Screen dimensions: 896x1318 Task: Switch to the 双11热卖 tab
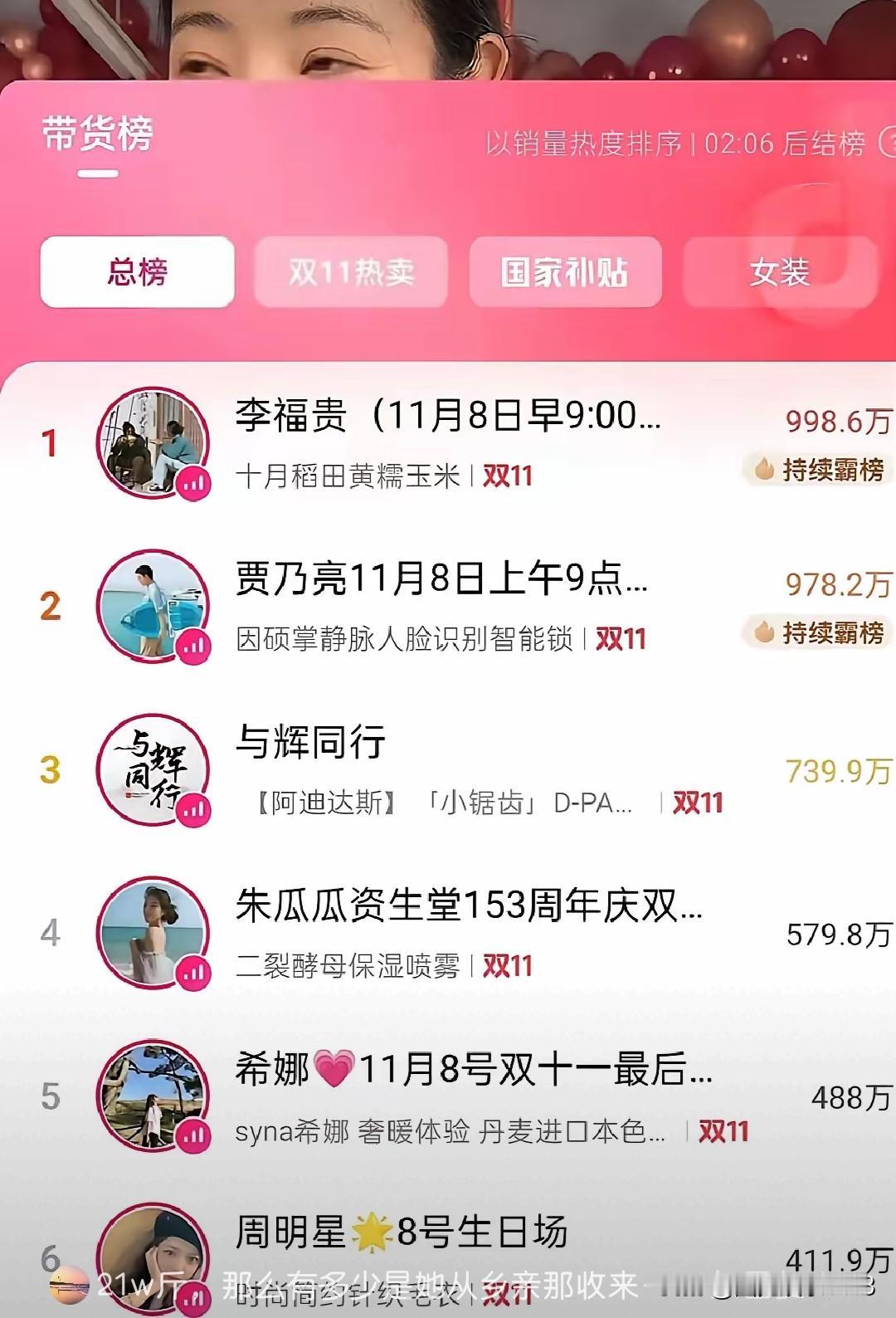point(352,273)
